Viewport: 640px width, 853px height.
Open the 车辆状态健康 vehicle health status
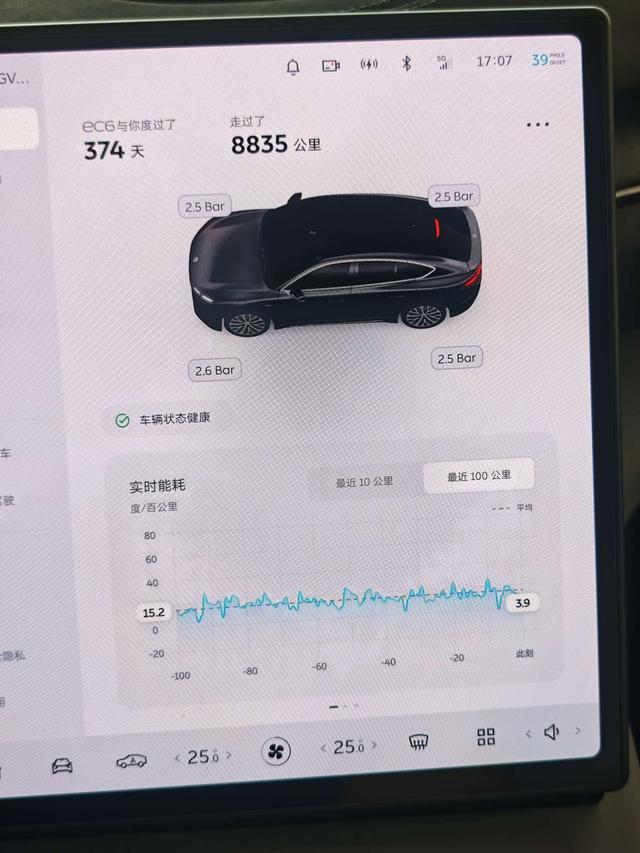point(163,420)
